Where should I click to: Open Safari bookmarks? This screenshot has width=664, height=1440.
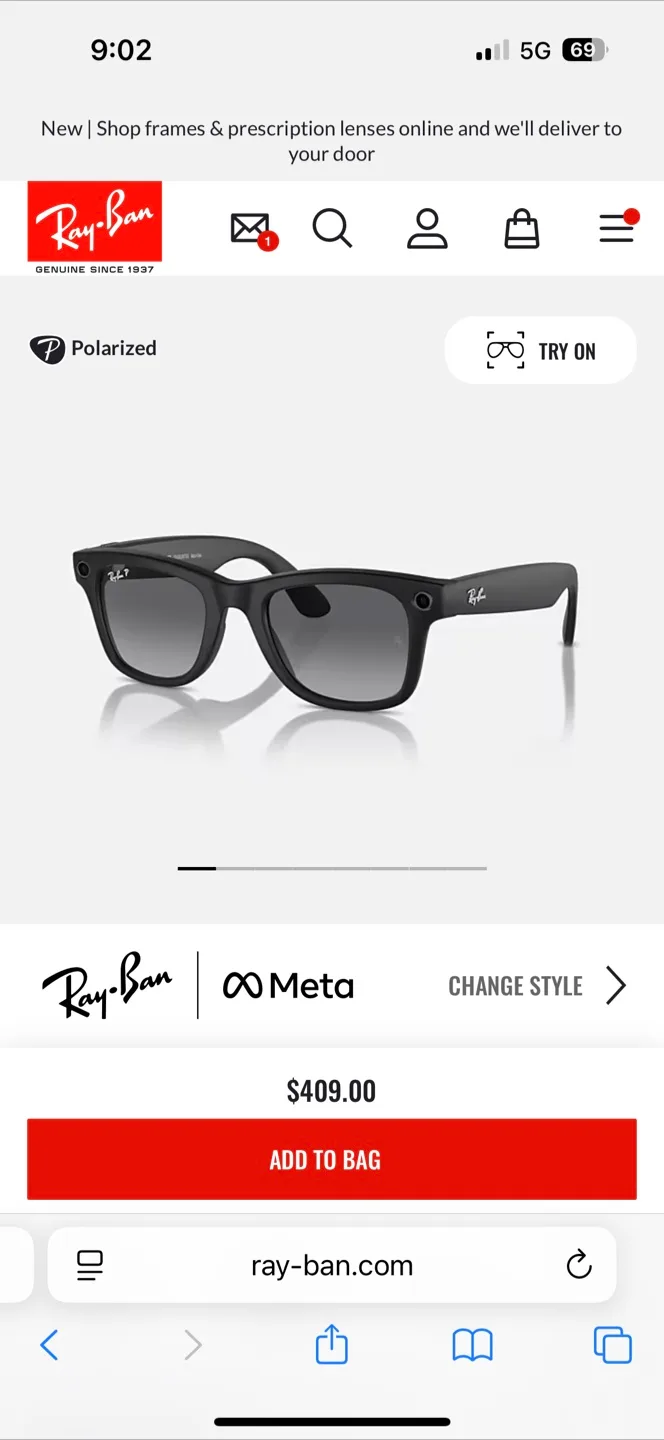(472, 1345)
